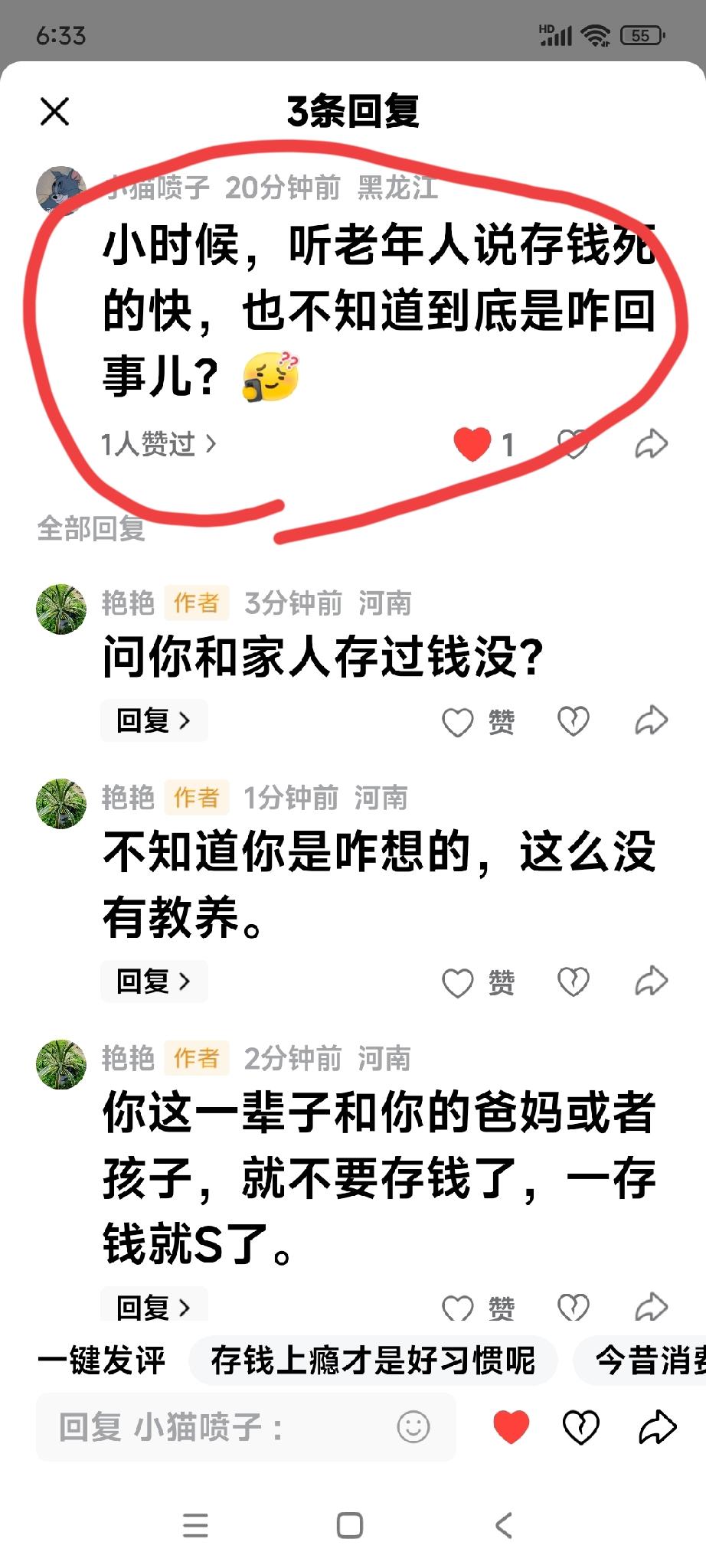Open 小猫喷子's avatar thumbnail
The image size is (706, 1568).
click(x=62, y=188)
